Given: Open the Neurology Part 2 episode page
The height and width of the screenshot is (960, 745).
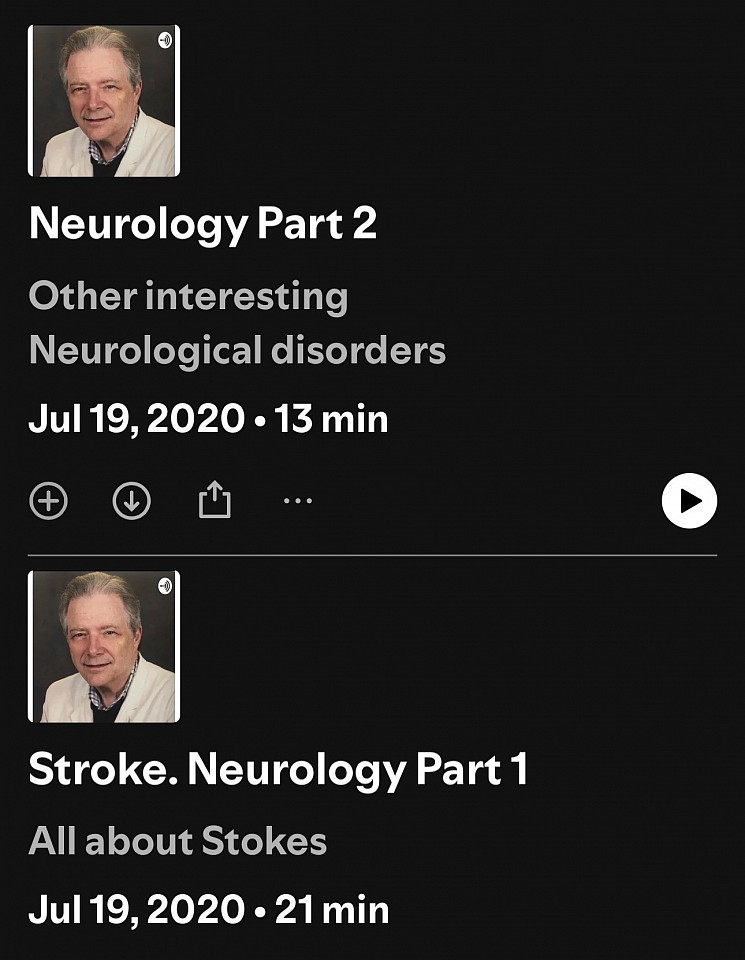Looking at the screenshot, I should click(x=203, y=224).
